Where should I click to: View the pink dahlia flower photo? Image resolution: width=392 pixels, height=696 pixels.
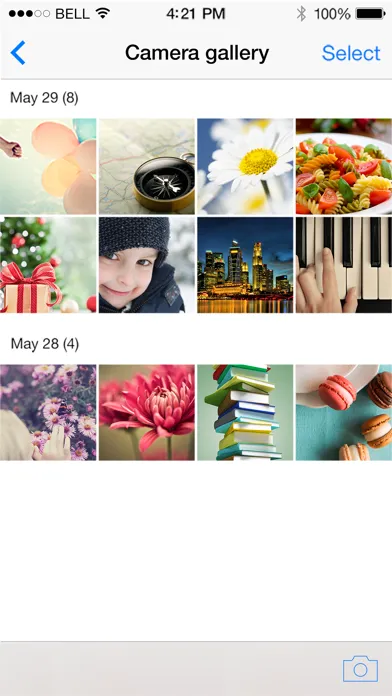(x=147, y=412)
